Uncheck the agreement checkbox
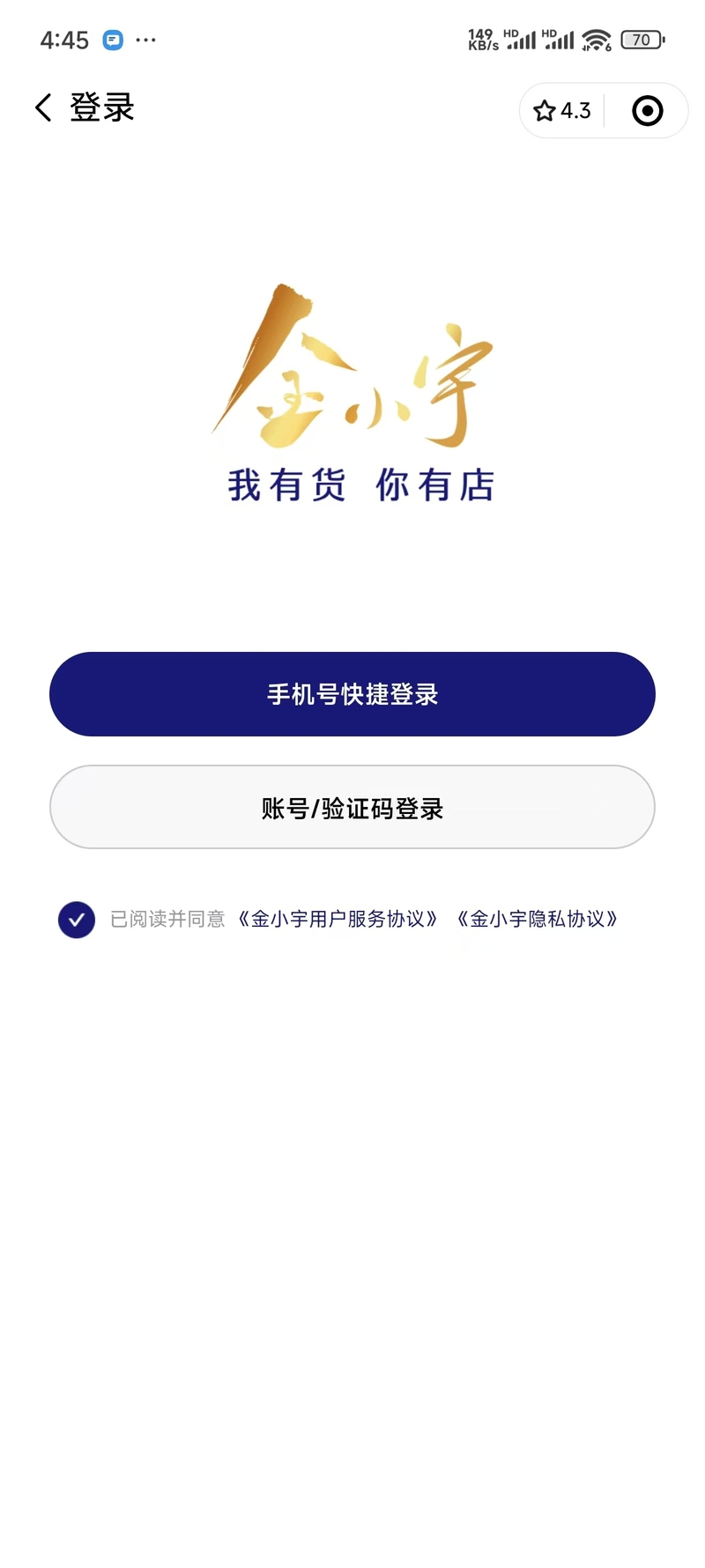This screenshot has width=705, height=1568. (77, 920)
